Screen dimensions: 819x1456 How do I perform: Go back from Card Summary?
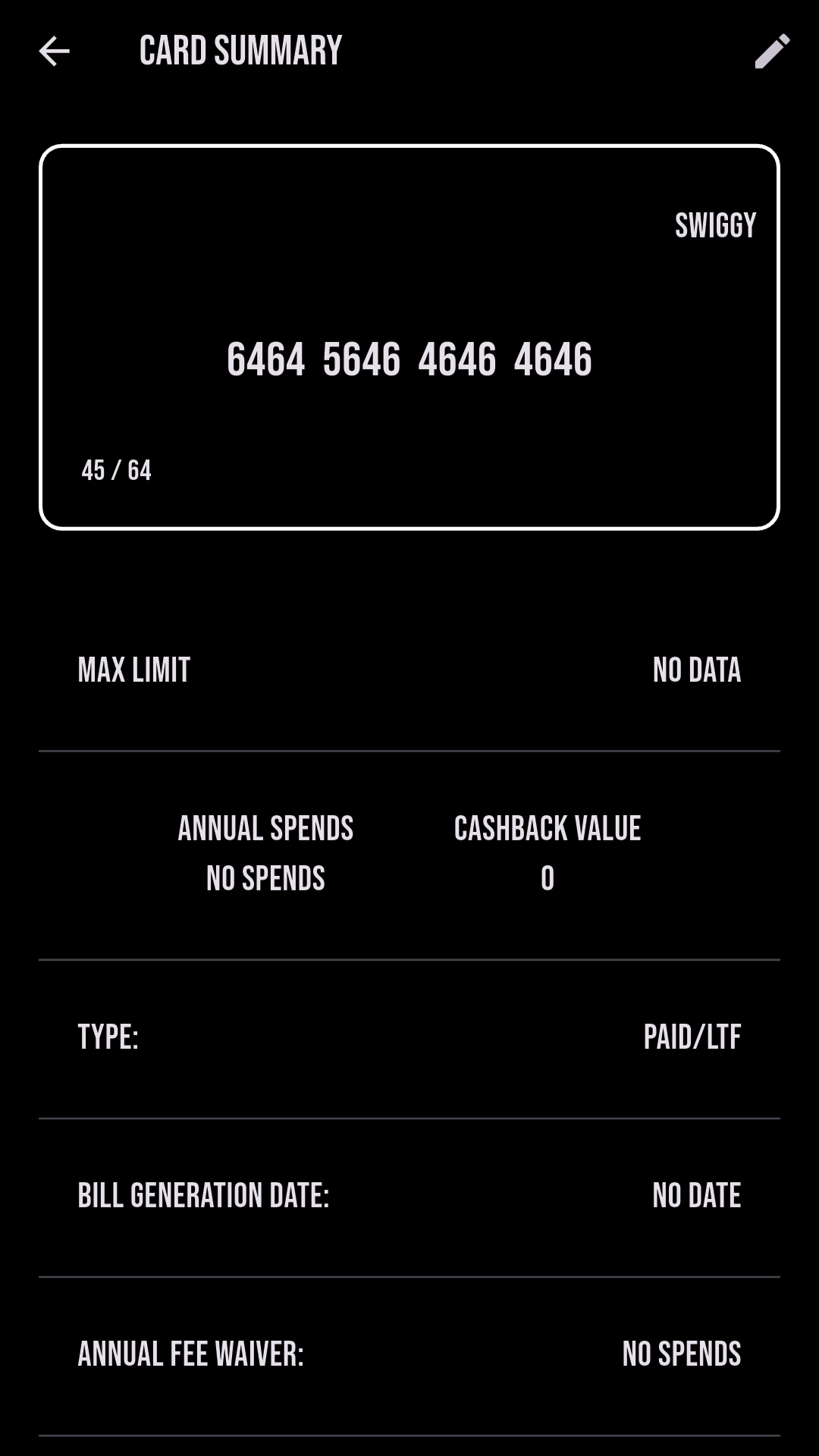click(x=54, y=52)
